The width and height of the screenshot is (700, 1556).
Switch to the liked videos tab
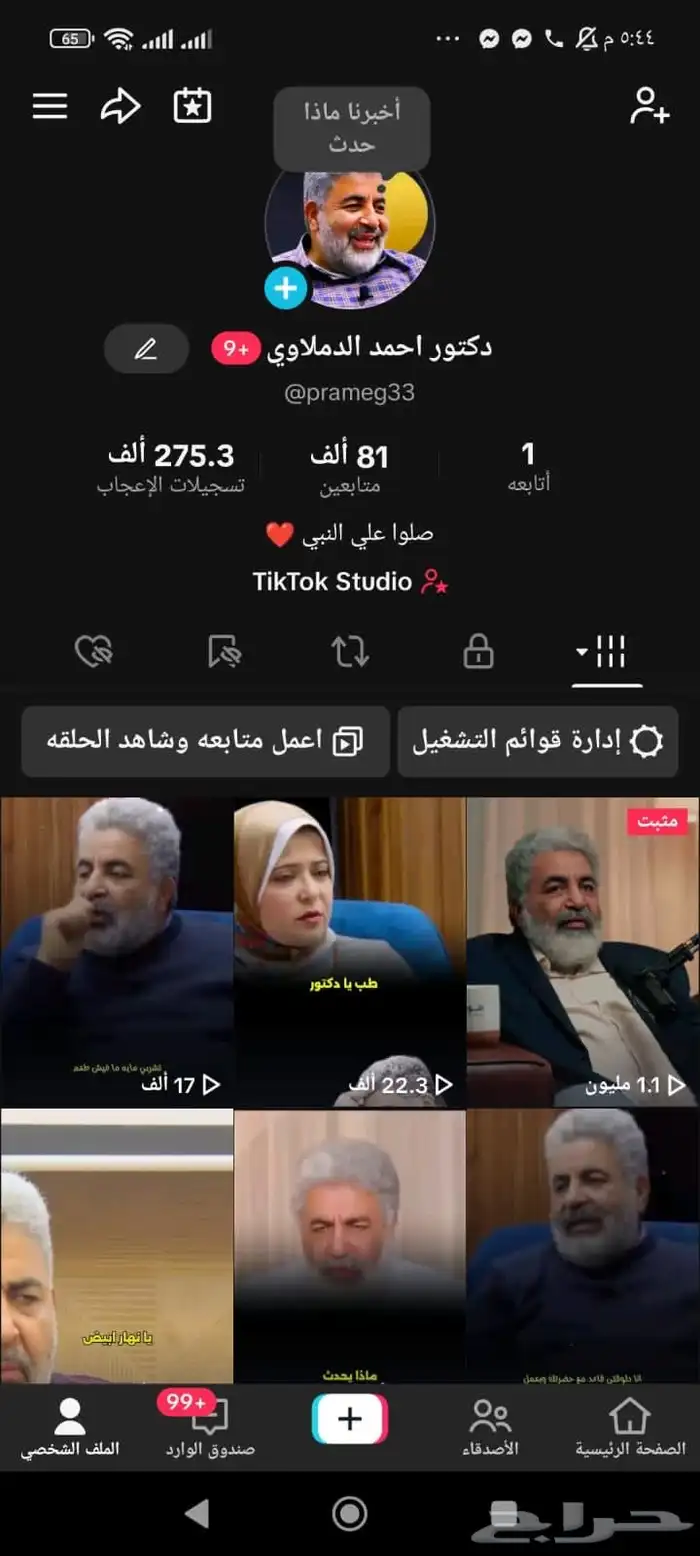click(x=93, y=653)
